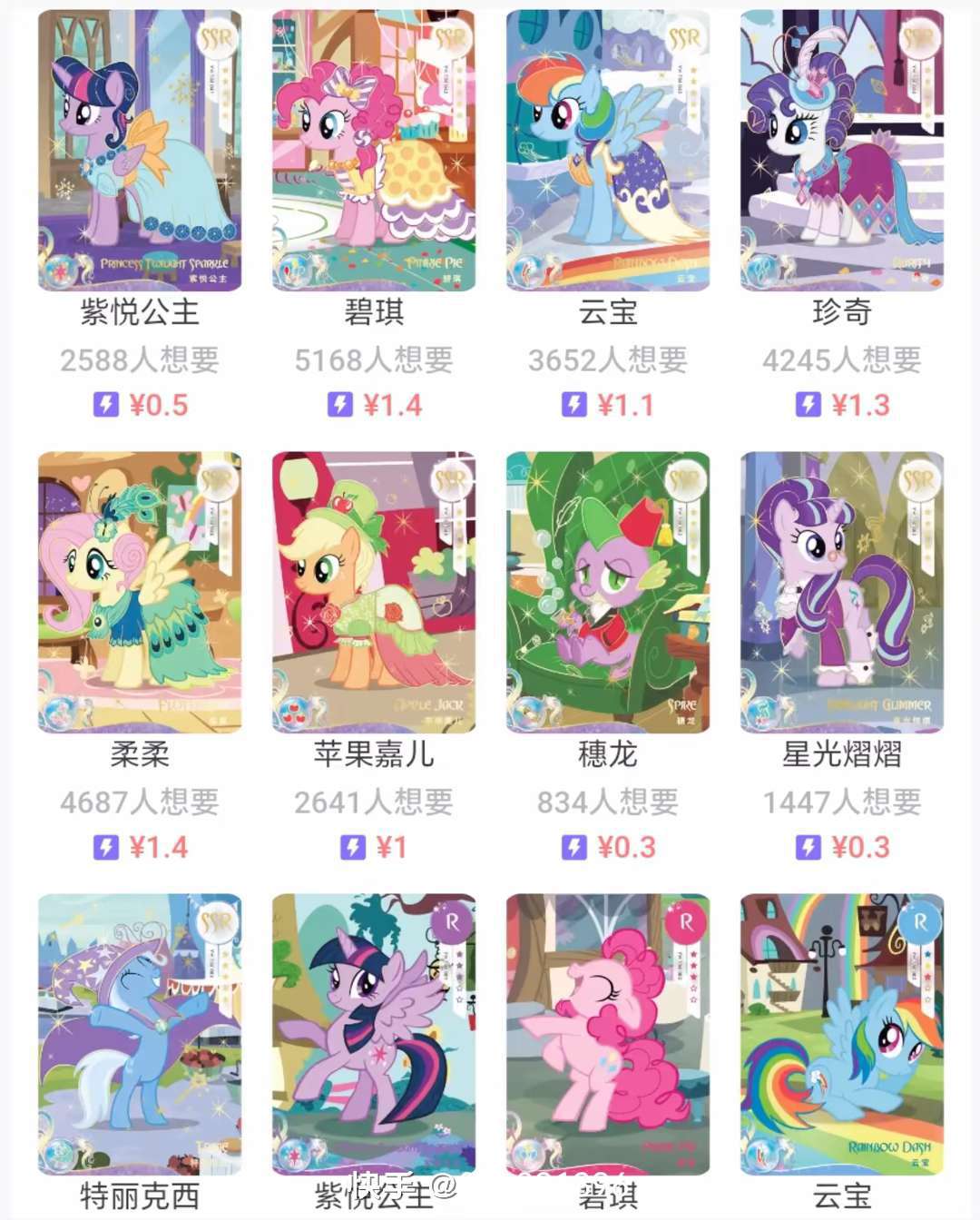Image resolution: width=980 pixels, height=1220 pixels.
Task: Open the 紫悦公主 card priced ¥0.5
Action: pyautogui.click(x=140, y=151)
